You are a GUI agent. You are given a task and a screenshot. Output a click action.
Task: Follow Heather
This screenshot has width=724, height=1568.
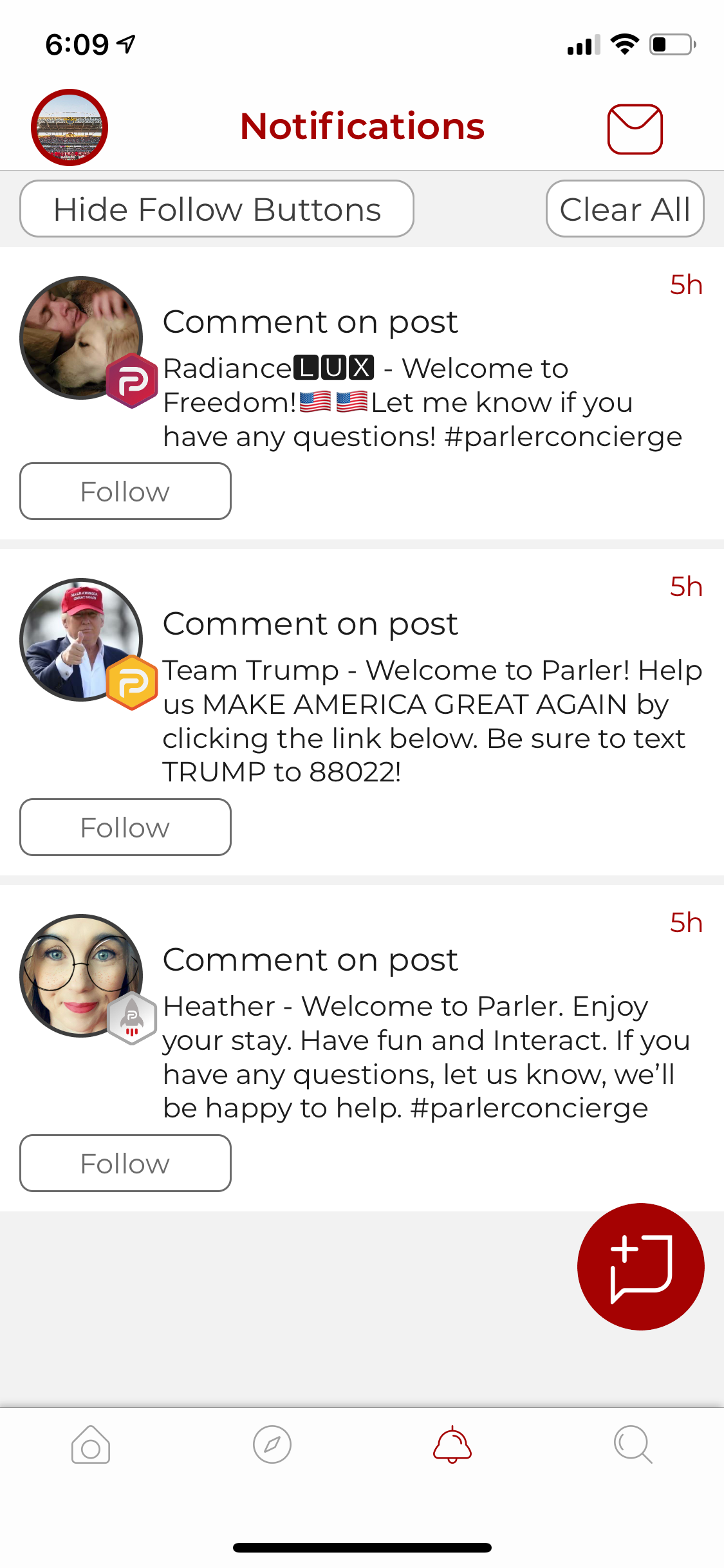point(125,1163)
